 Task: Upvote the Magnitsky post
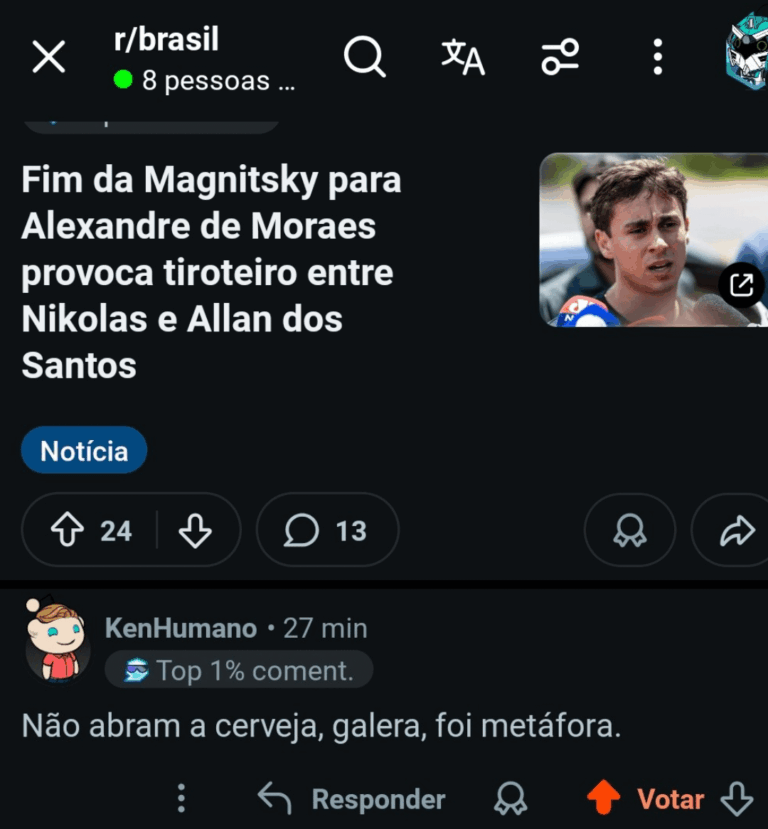[x=67, y=531]
